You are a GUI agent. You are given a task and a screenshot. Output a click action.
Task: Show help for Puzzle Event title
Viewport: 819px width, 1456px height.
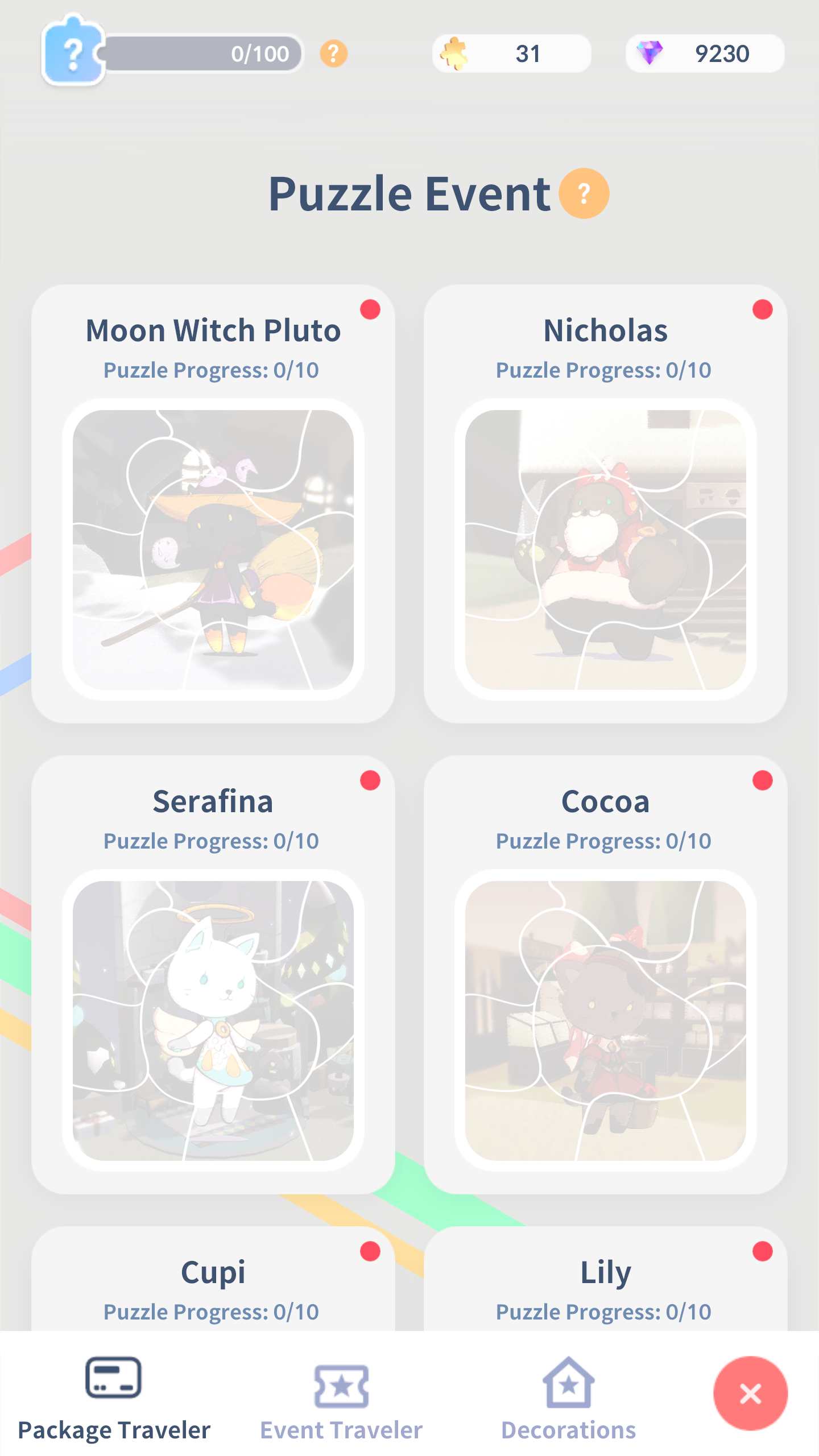tap(584, 193)
